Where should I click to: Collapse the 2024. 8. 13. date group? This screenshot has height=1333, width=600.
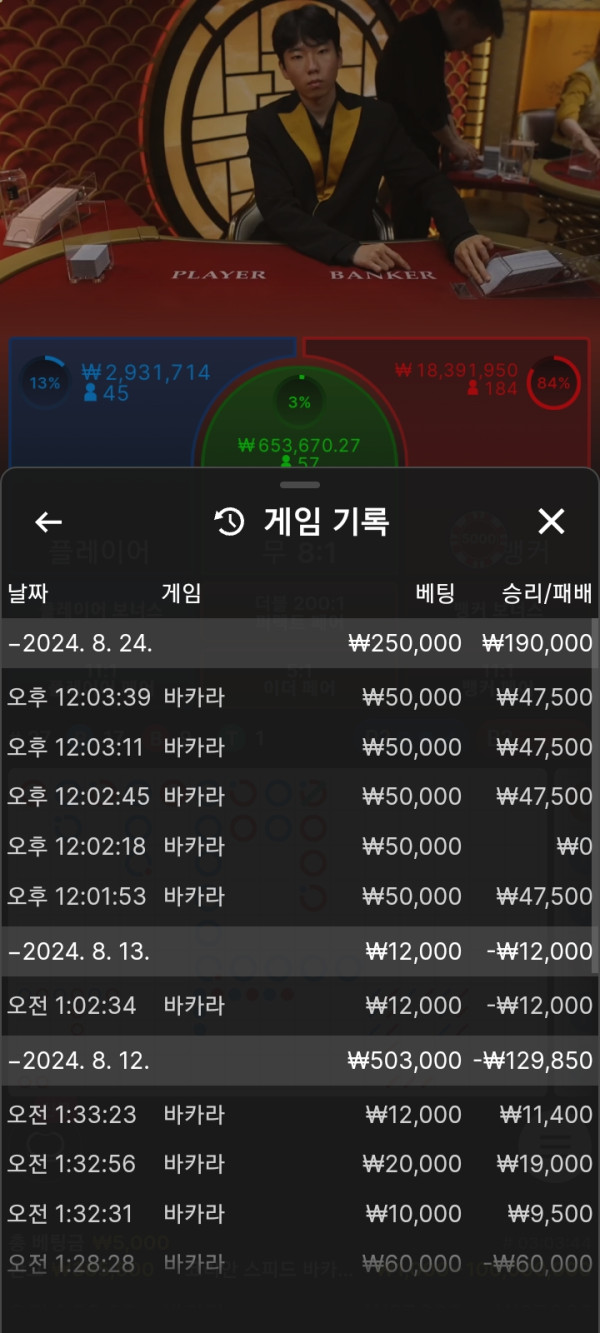point(78,951)
